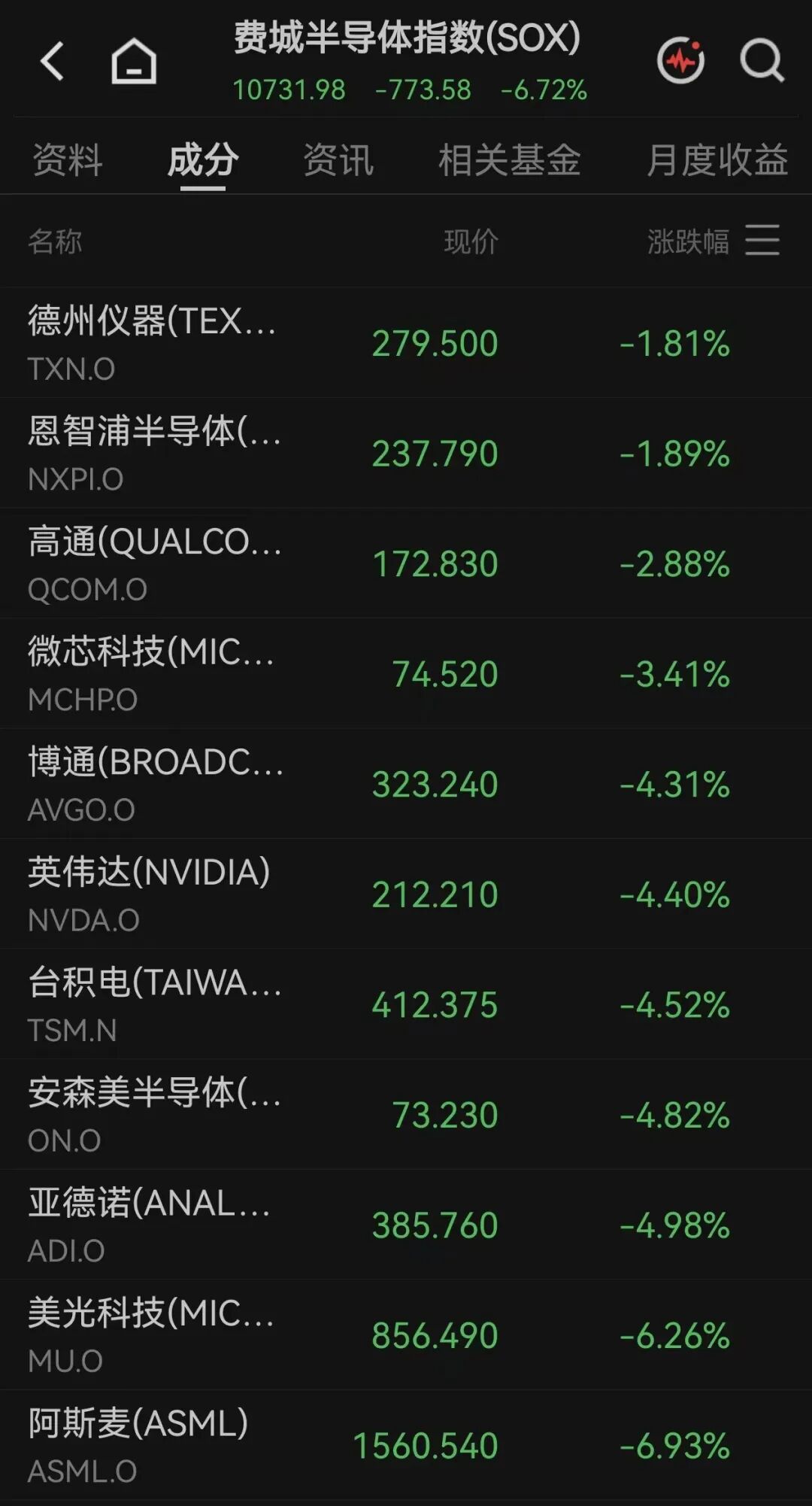Open the MU.O 美光科技 row

pos(406,1335)
